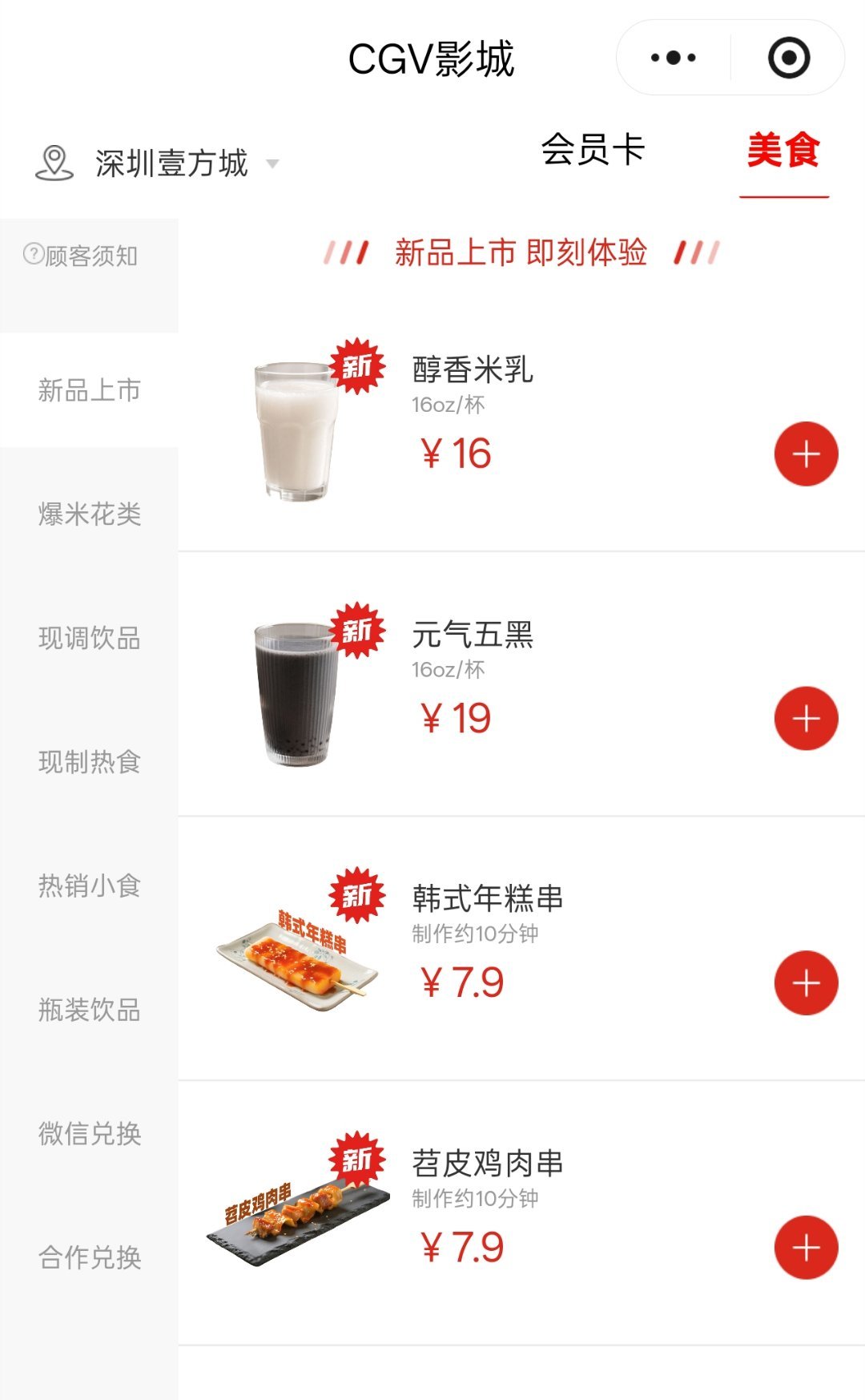Open the mini program more menu
Image resolution: width=865 pixels, height=1400 pixels.
point(673,58)
